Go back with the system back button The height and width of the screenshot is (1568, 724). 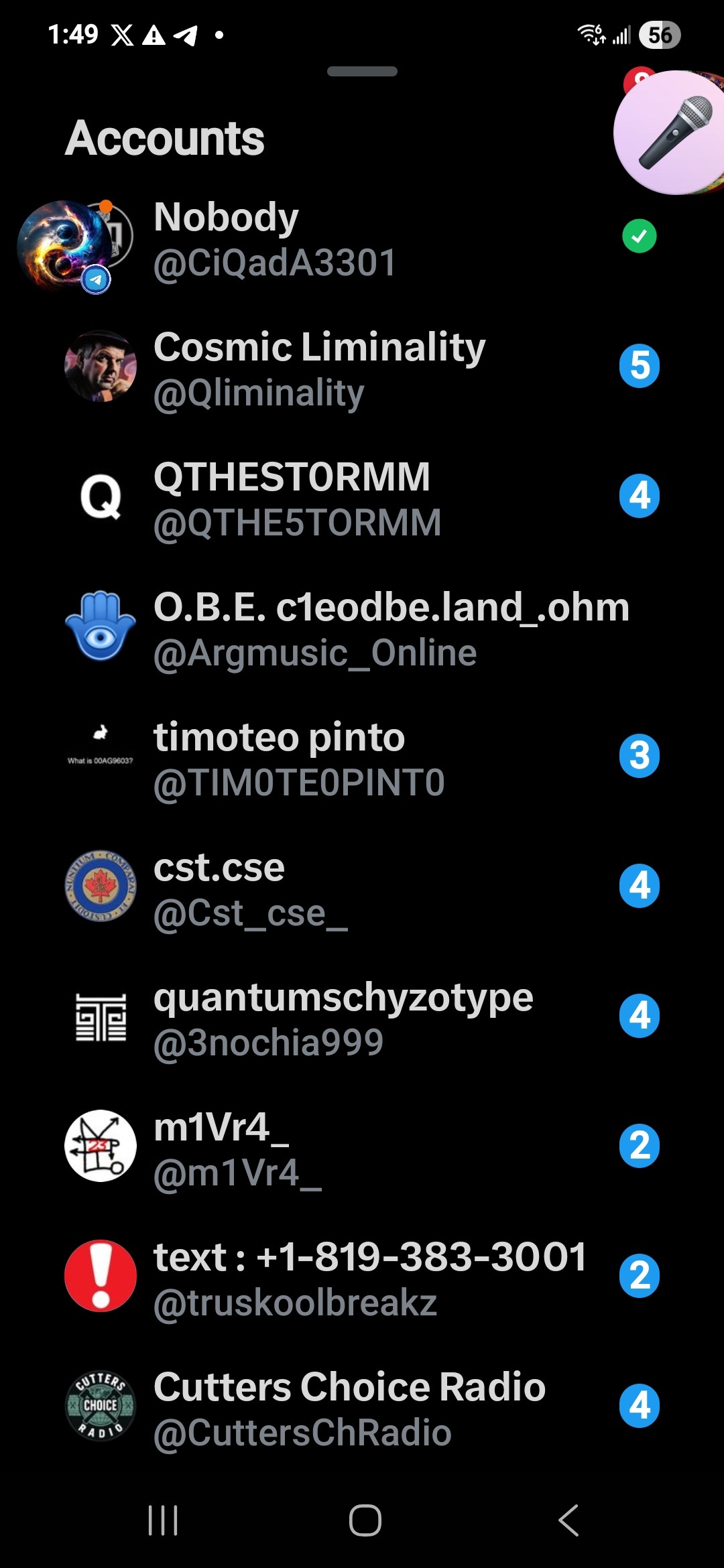(x=568, y=1520)
